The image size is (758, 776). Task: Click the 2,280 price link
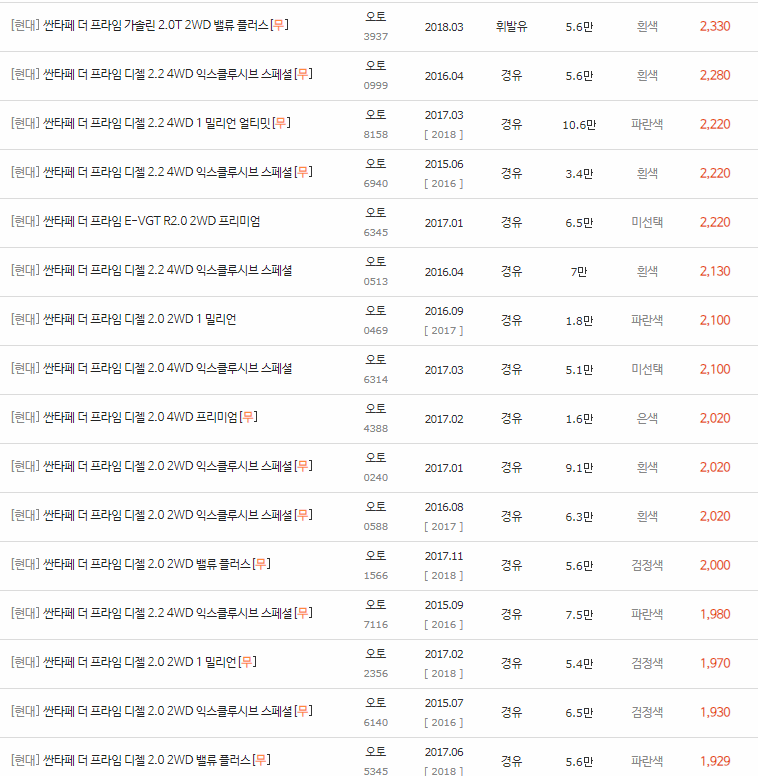pos(715,76)
